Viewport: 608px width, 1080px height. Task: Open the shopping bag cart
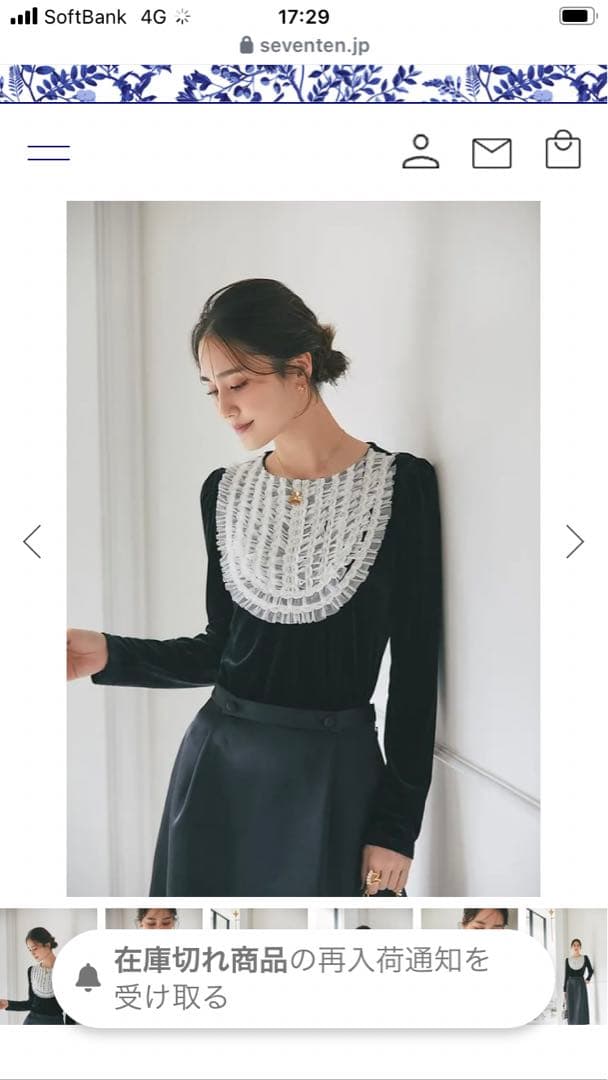[x=562, y=150]
